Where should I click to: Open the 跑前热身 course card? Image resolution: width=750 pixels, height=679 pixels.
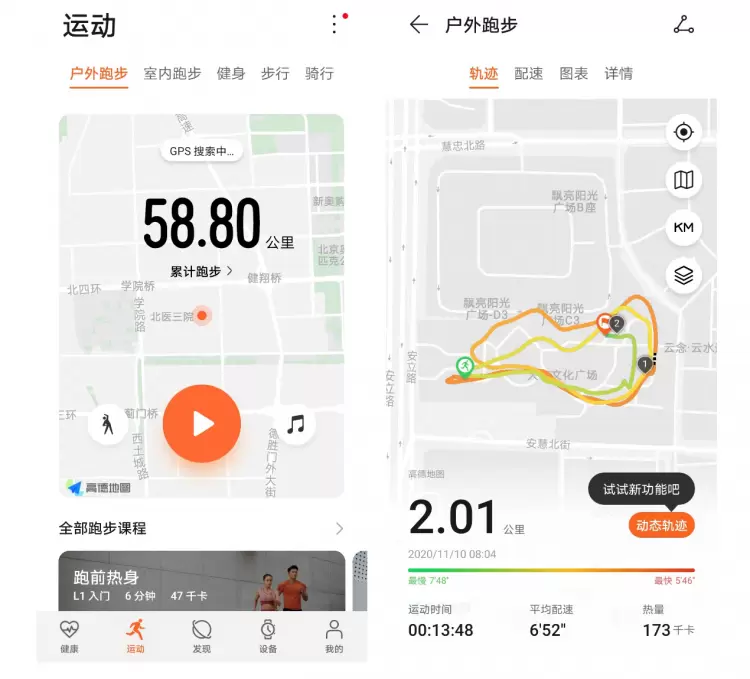[x=201, y=580]
